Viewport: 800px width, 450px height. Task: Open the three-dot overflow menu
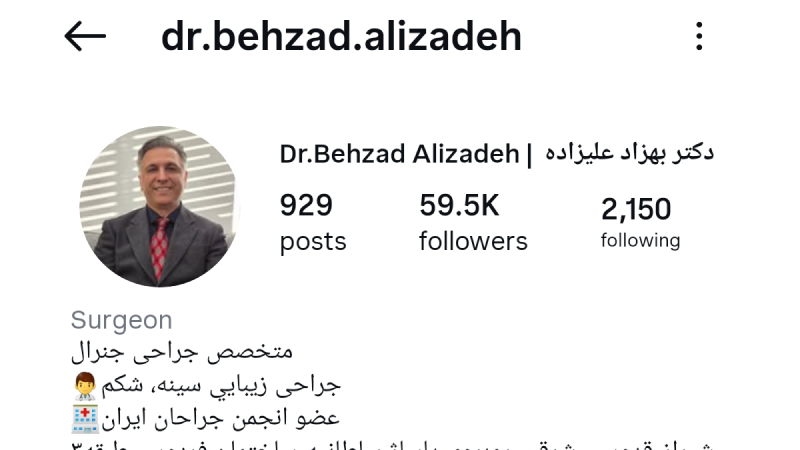[x=699, y=37]
